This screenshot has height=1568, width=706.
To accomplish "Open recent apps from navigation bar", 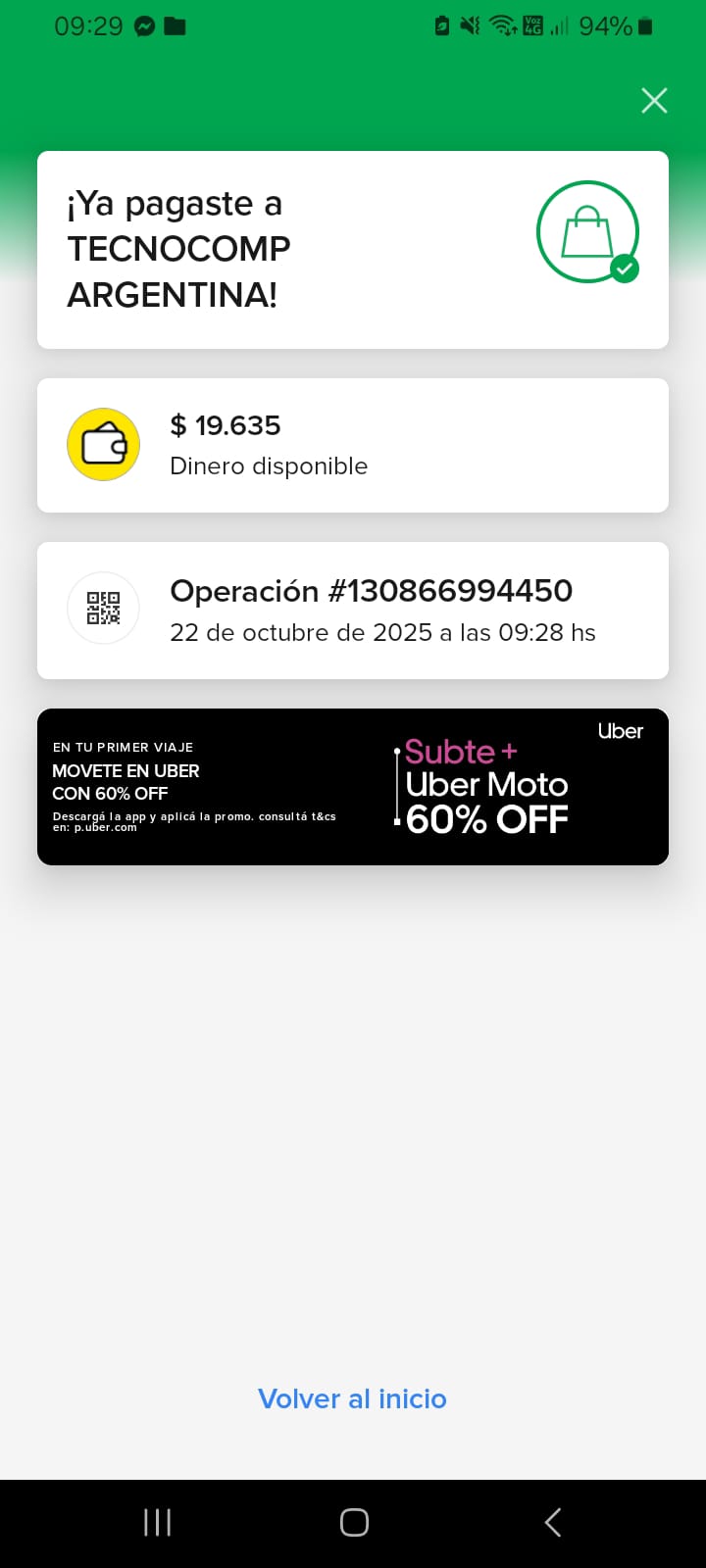I will tap(157, 1522).
